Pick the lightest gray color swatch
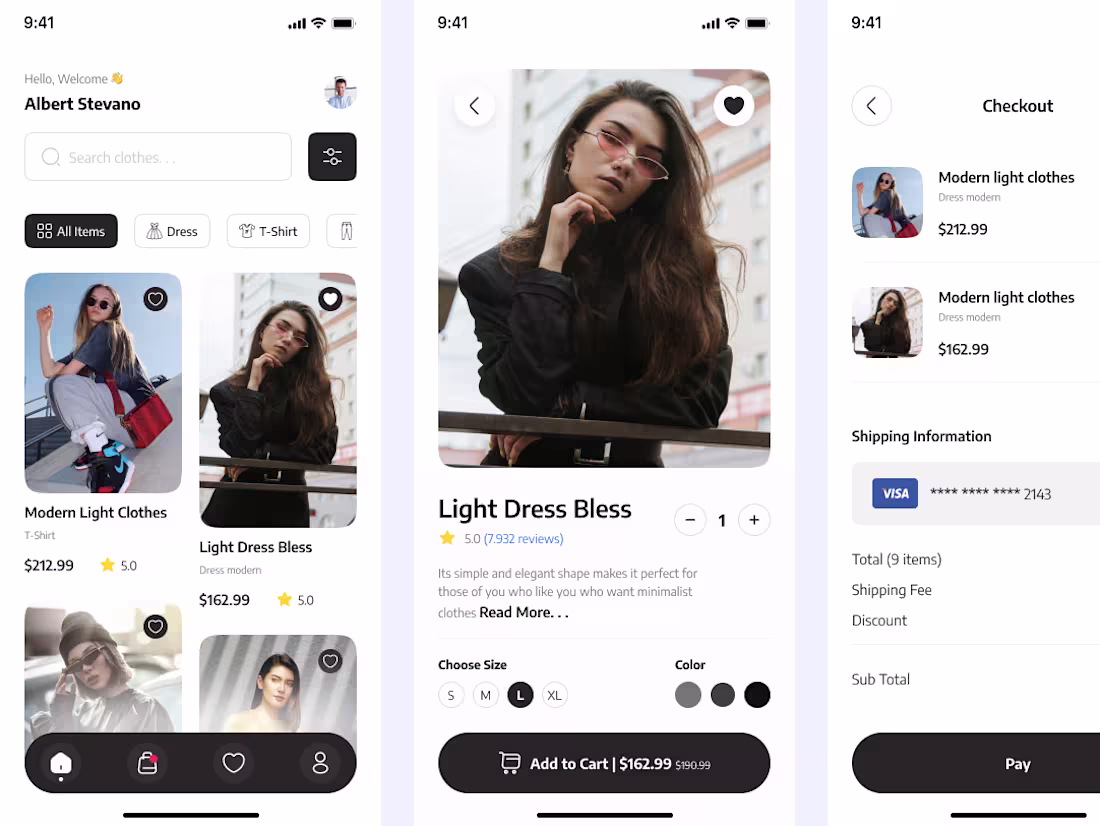Viewport: 1100px width, 826px height. coord(688,695)
